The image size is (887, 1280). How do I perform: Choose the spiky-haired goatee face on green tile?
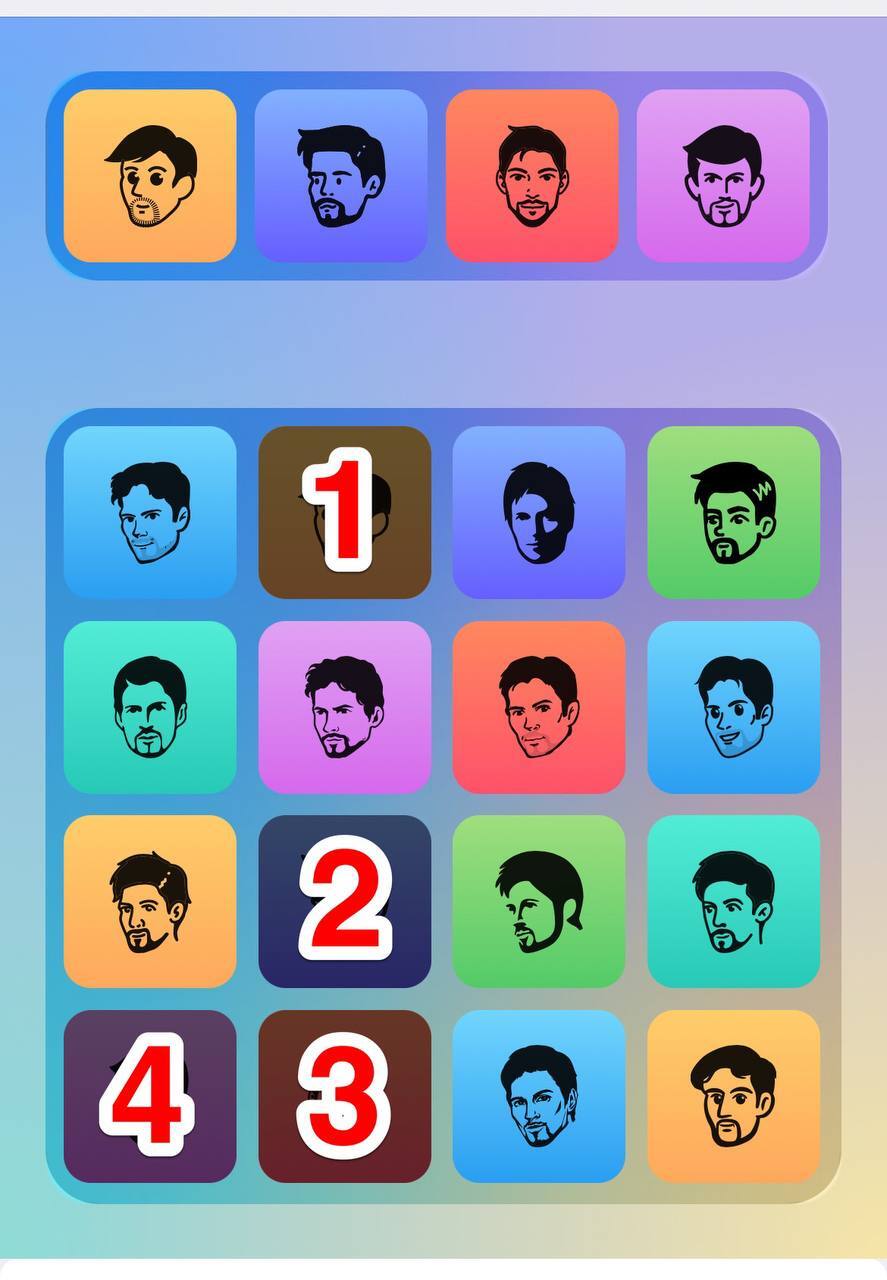733,512
